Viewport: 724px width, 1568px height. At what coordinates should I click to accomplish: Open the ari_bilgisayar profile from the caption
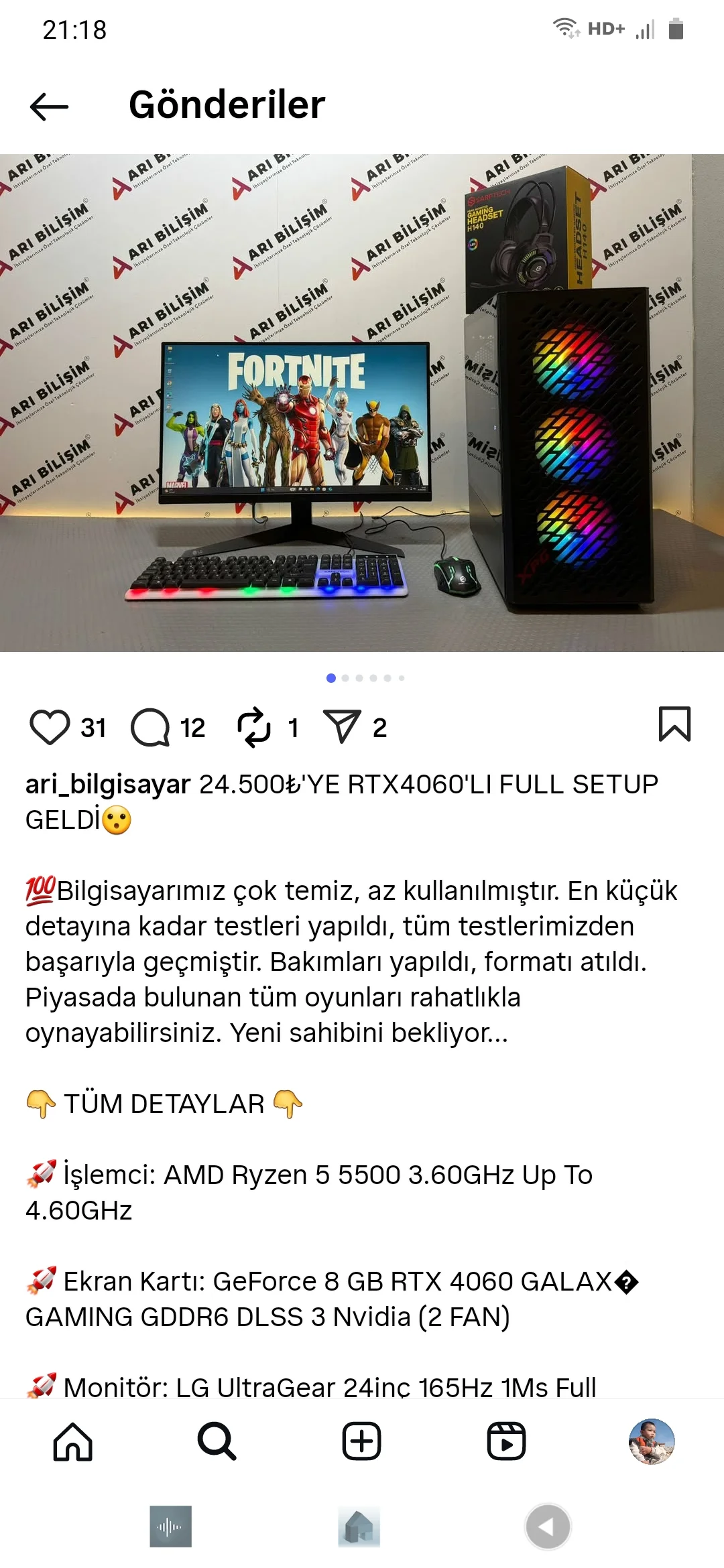[108, 784]
